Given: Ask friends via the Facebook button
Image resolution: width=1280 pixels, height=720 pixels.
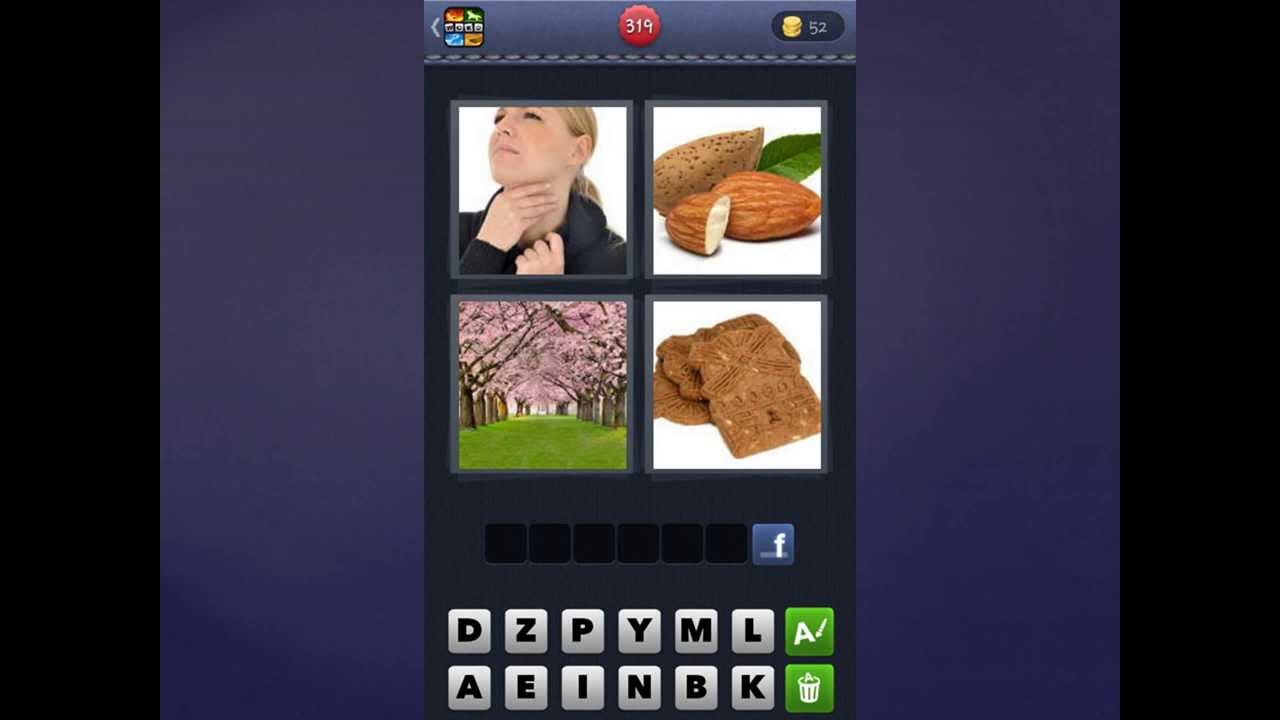Looking at the screenshot, I should point(773,545).
